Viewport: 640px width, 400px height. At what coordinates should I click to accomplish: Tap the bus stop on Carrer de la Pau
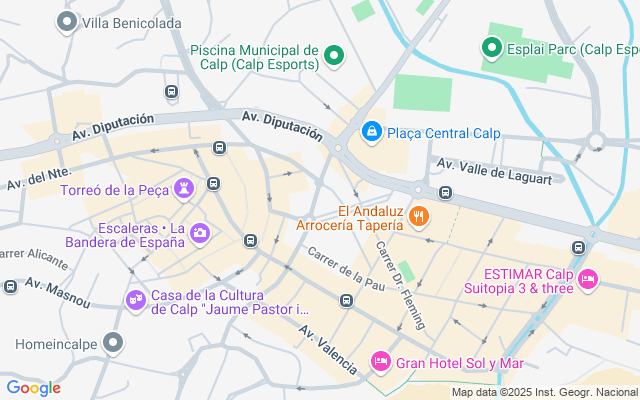347,300
